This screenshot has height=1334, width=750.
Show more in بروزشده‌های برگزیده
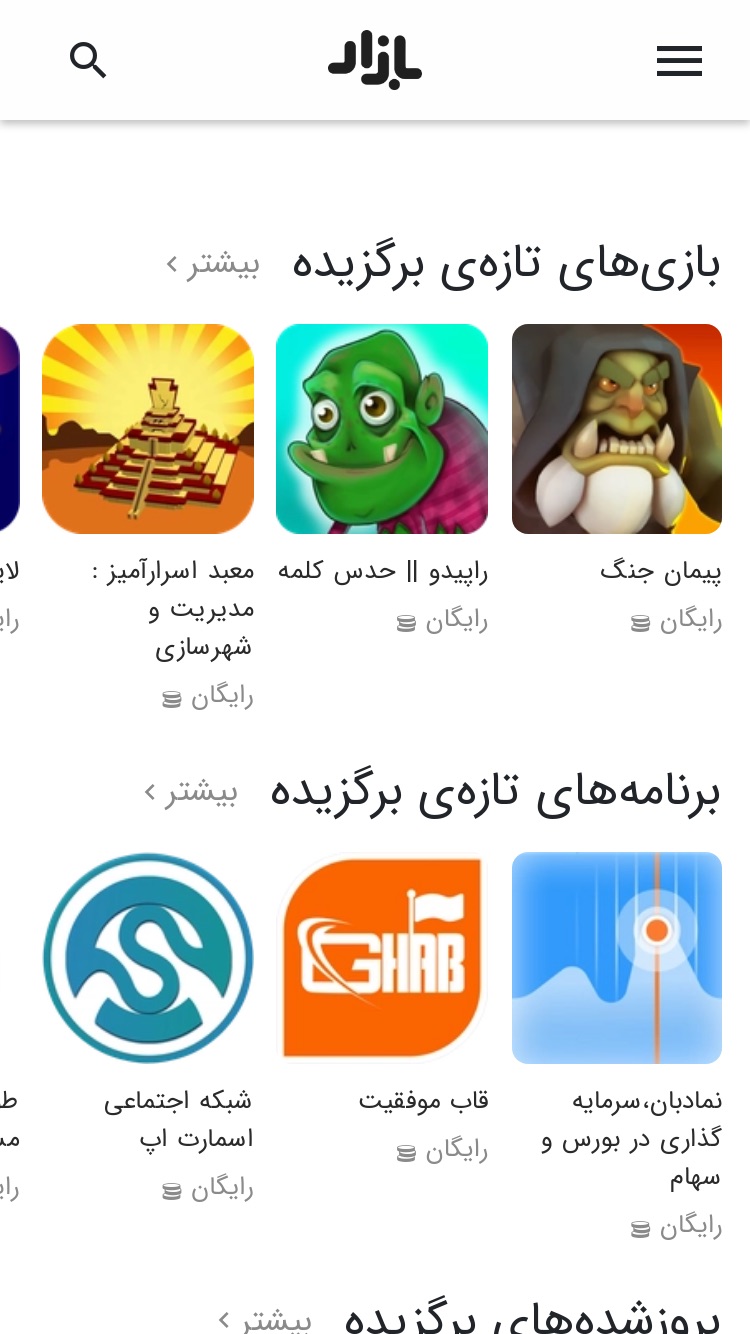tap(265, 1318)
